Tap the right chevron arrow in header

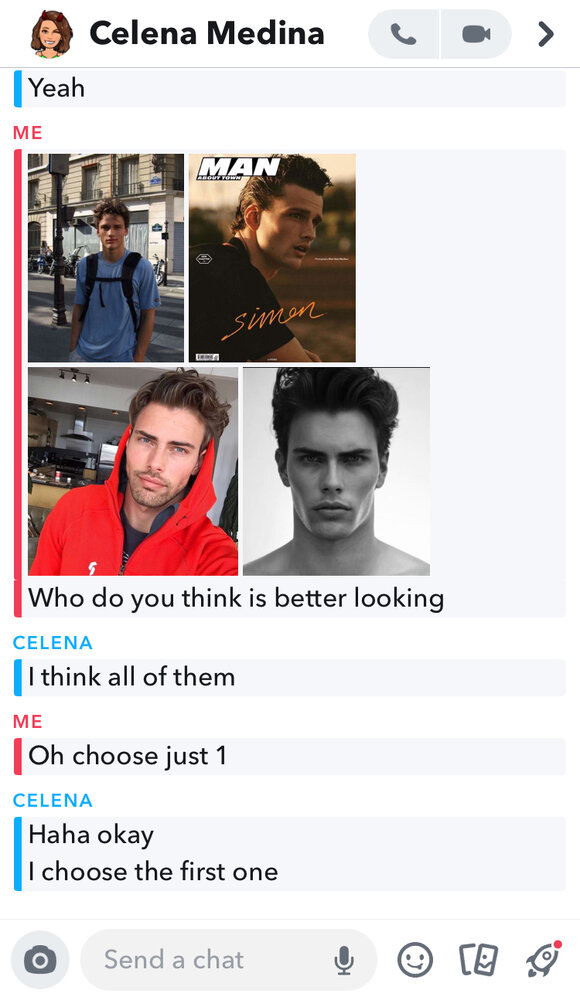point(546,34)
